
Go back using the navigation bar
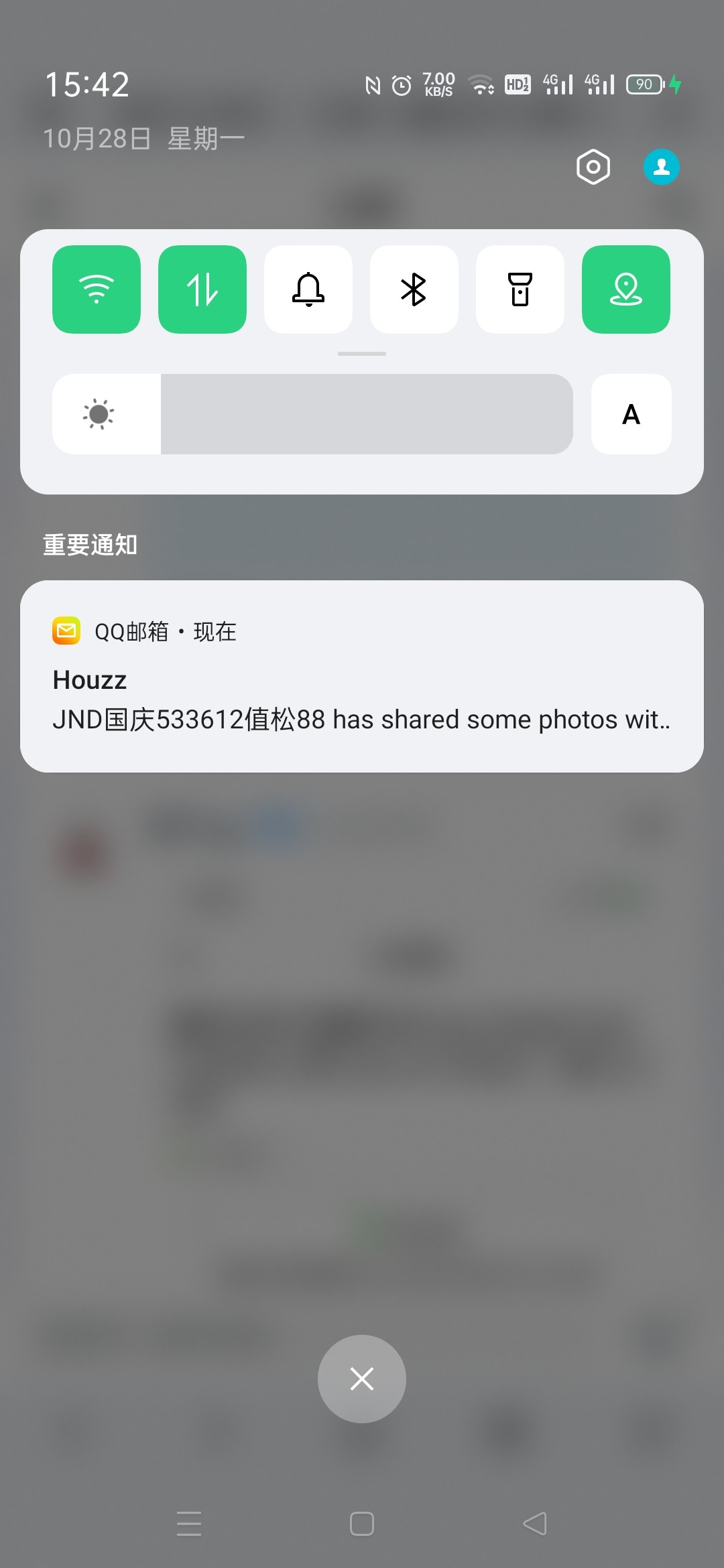coord(535,1524)
